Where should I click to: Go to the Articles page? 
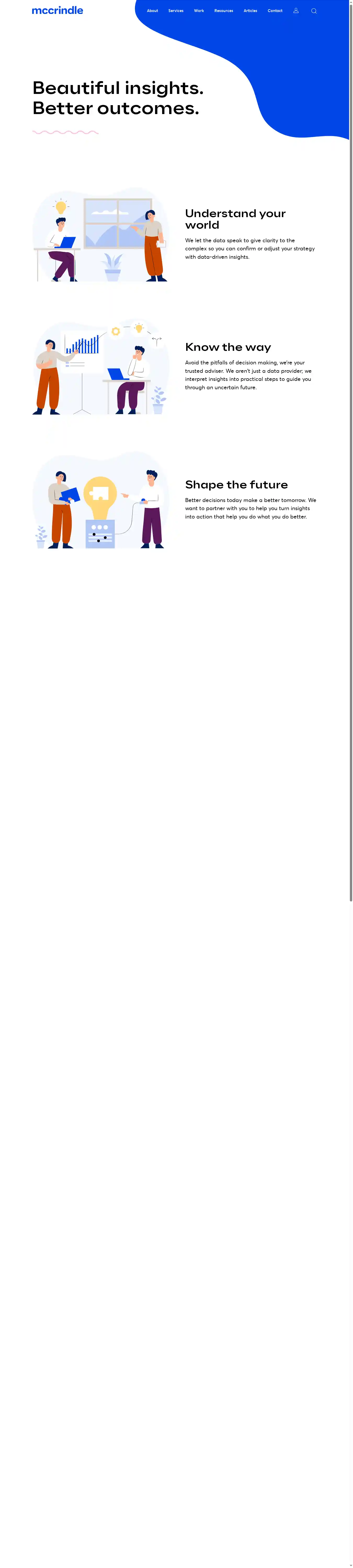click(250, 11)
